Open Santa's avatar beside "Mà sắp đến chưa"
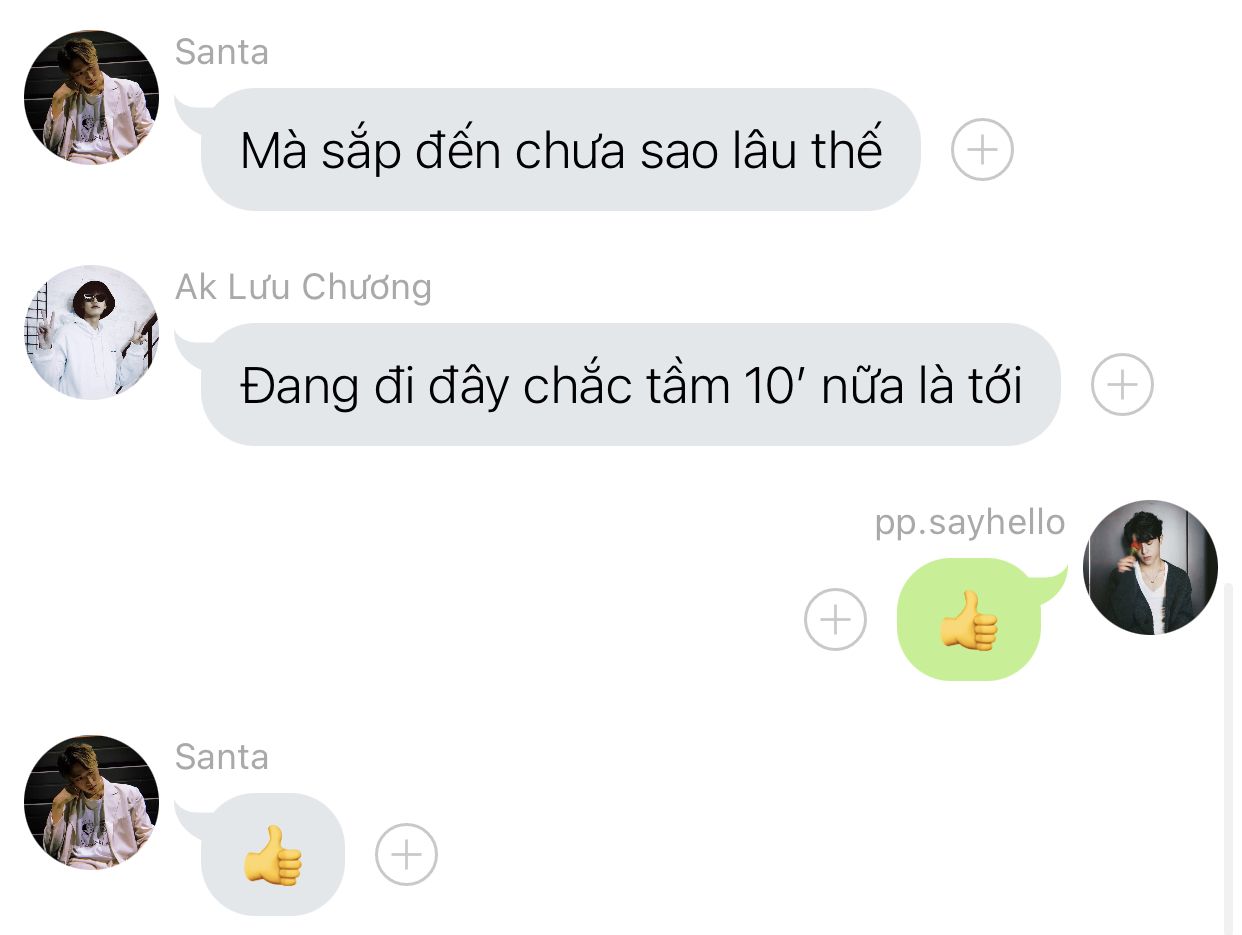The image size is (1242, 935). point(91,97)
